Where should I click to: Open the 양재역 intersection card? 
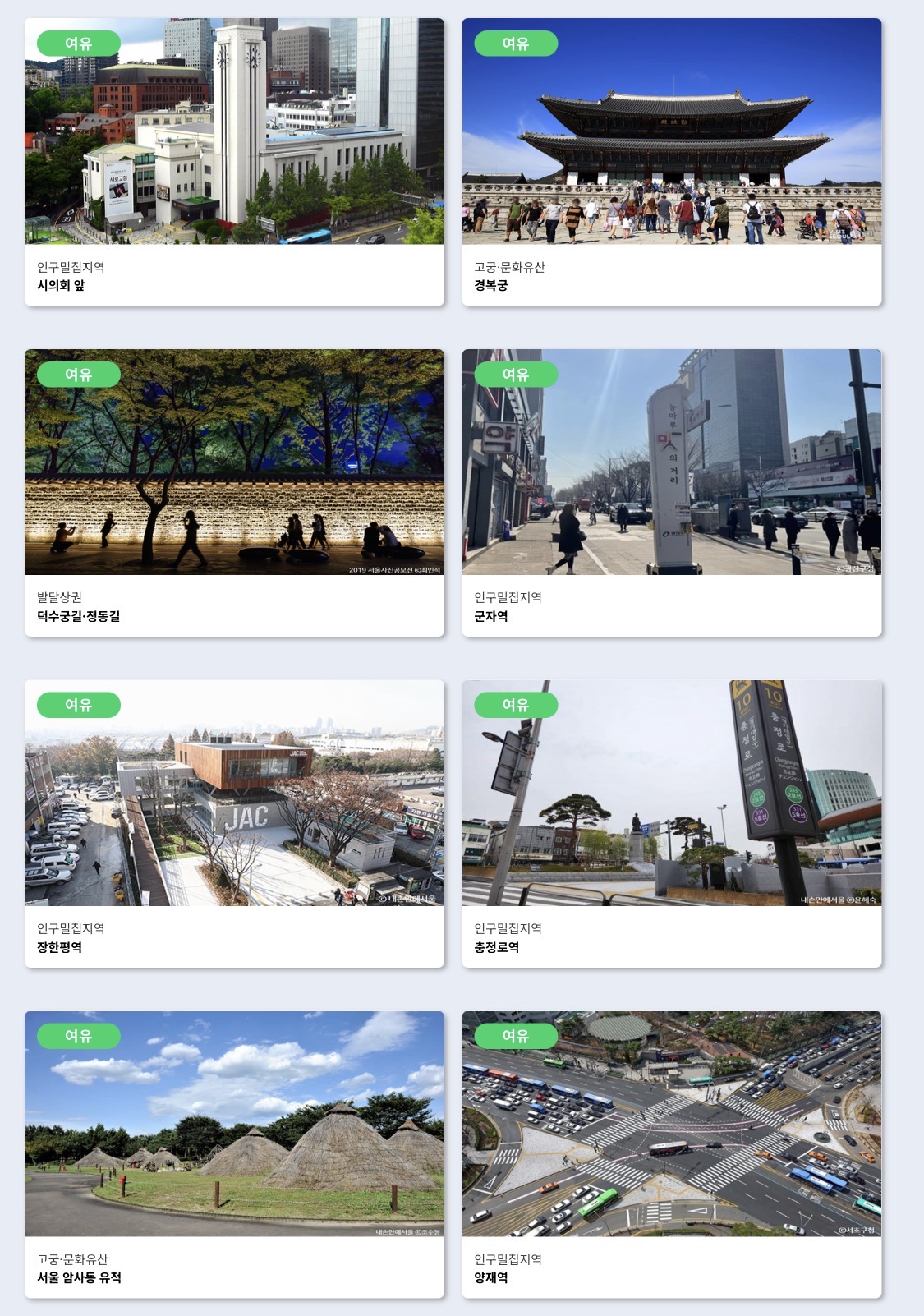pos(671,1154)
